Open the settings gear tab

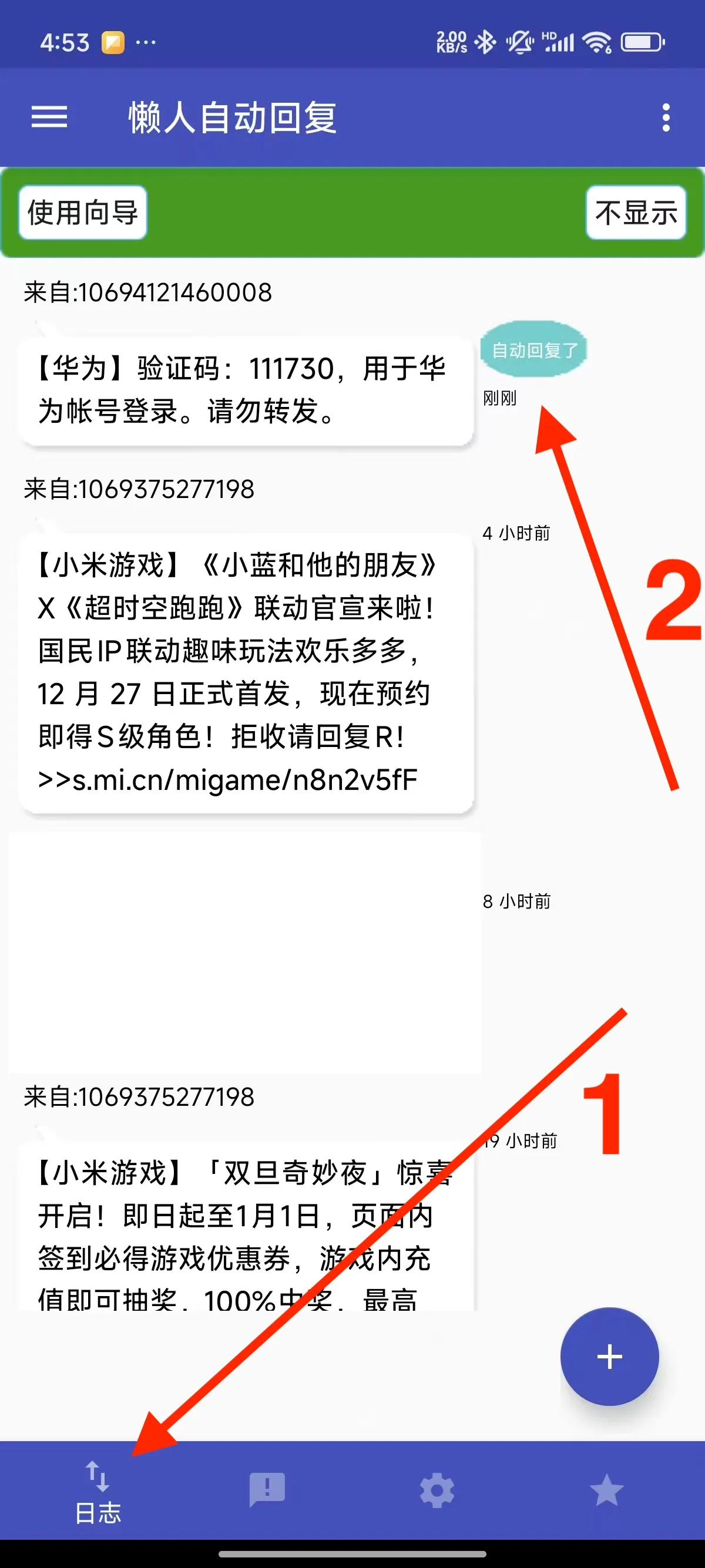437,1490
